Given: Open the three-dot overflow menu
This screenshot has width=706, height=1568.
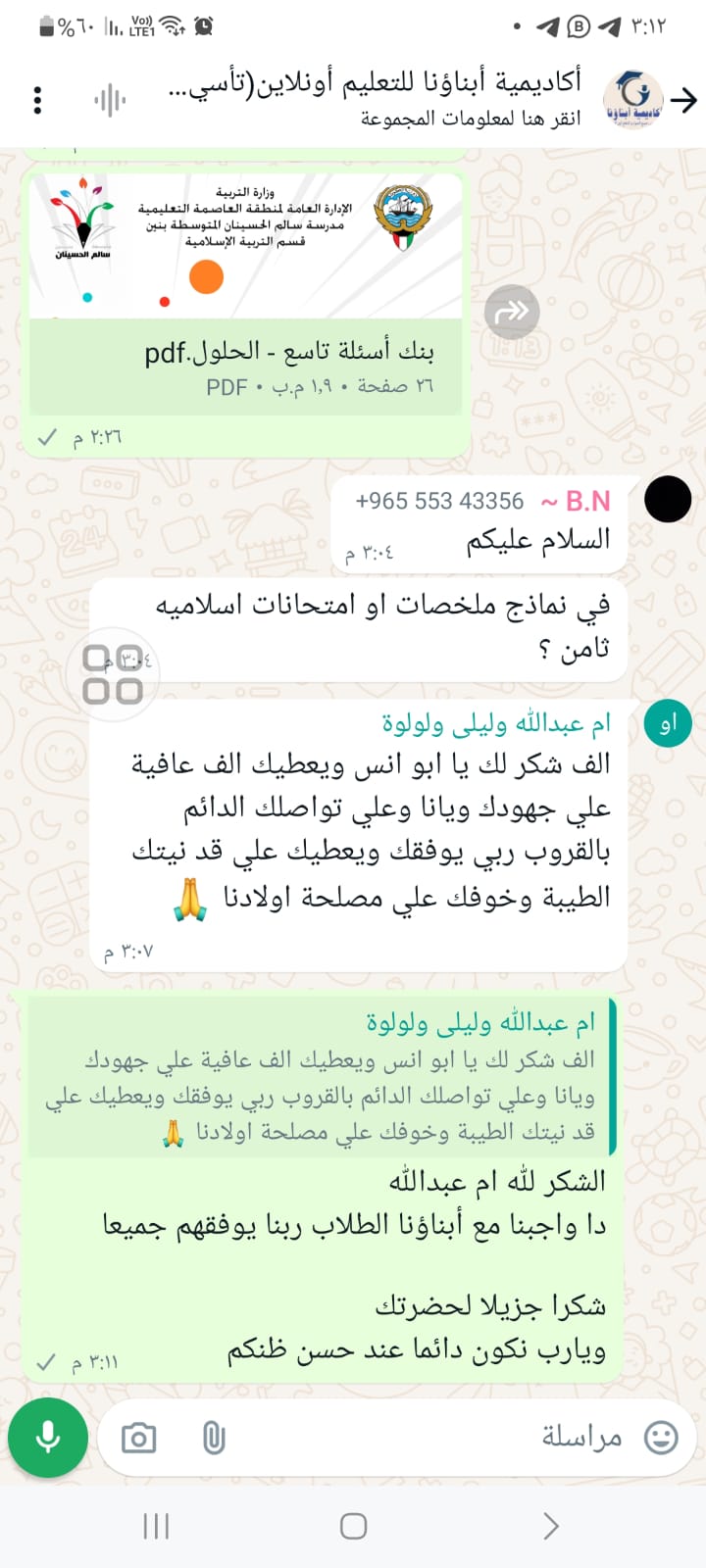Looking at the screenshot, I should (37, 99).
